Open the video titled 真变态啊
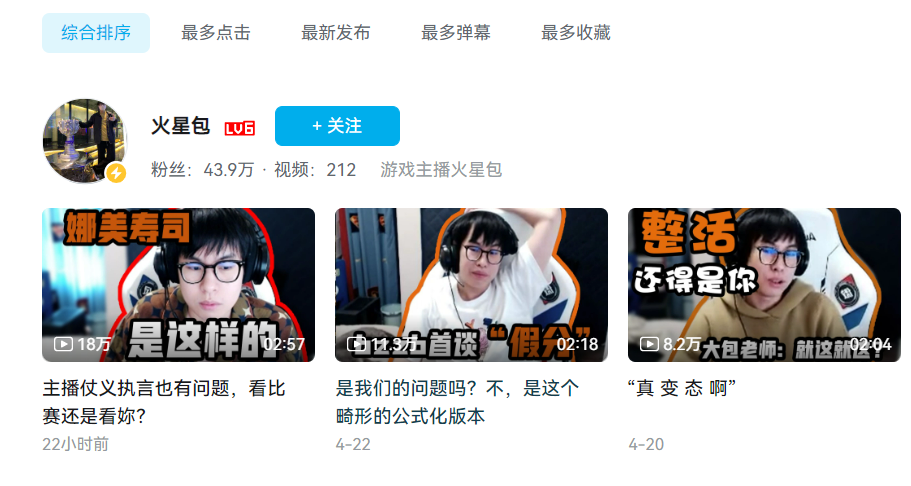911x486 pixels. tap(682, 389)
